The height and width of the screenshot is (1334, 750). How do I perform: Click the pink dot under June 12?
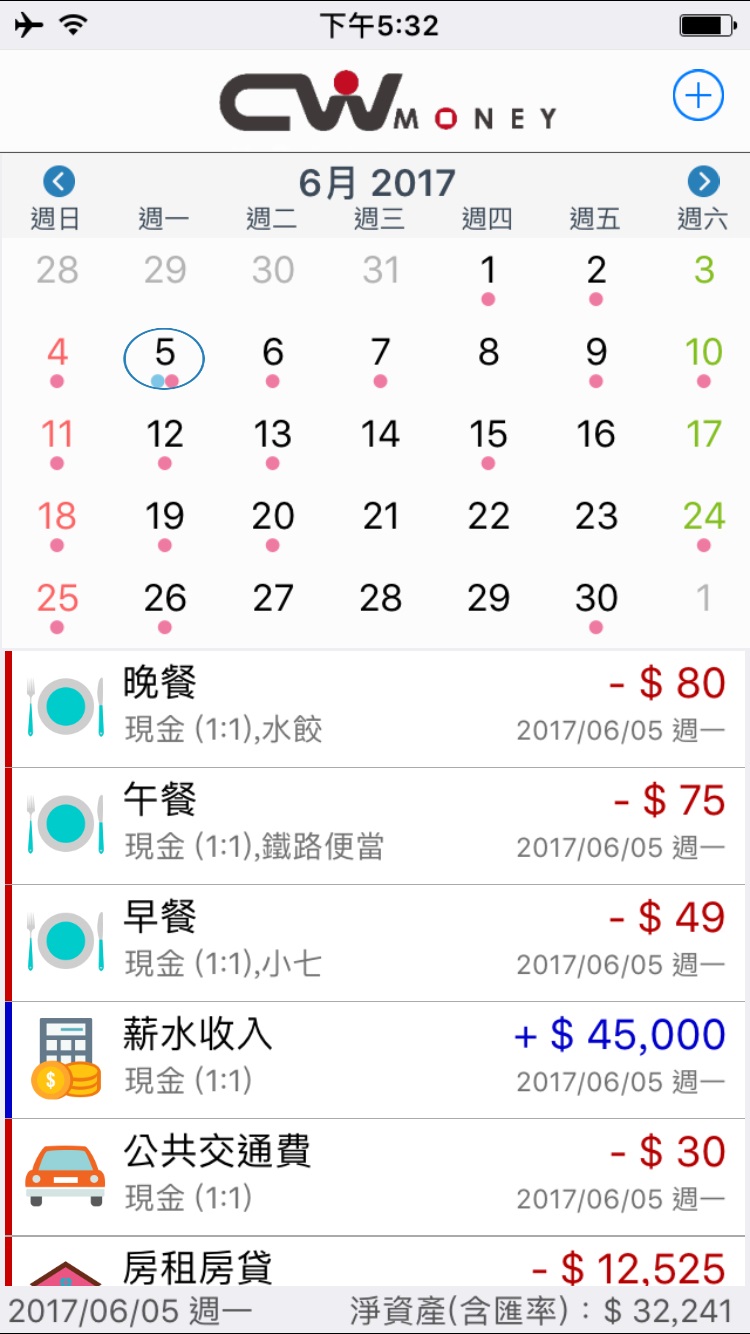pos(164,460)
